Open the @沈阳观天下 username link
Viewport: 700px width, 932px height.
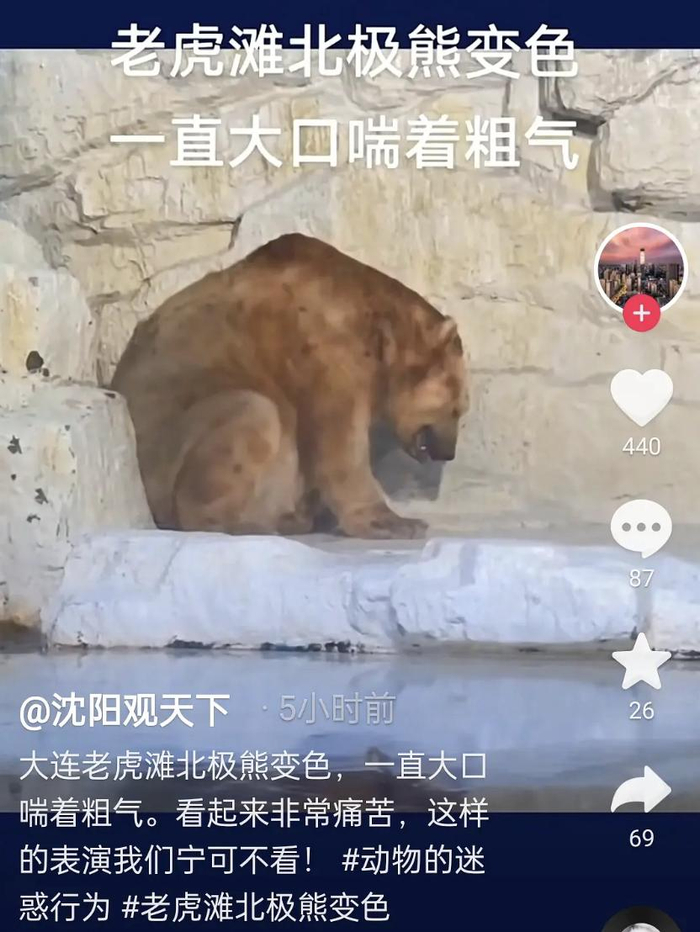point(124,712)
